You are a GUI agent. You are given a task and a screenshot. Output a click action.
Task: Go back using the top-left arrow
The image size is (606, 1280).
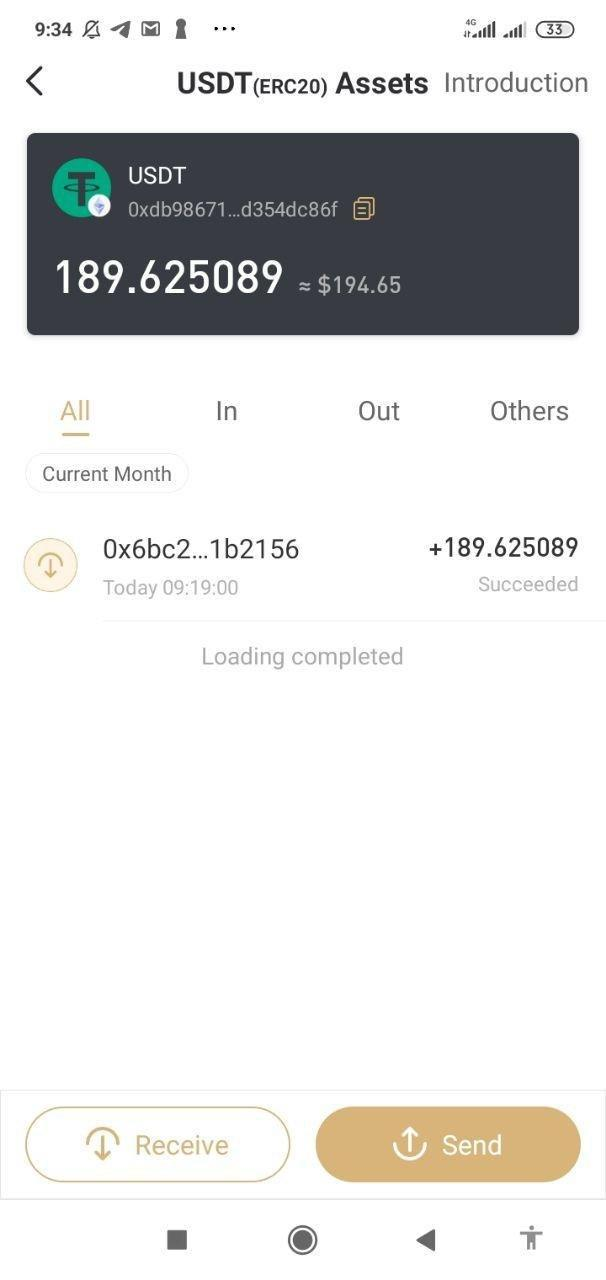35,82
